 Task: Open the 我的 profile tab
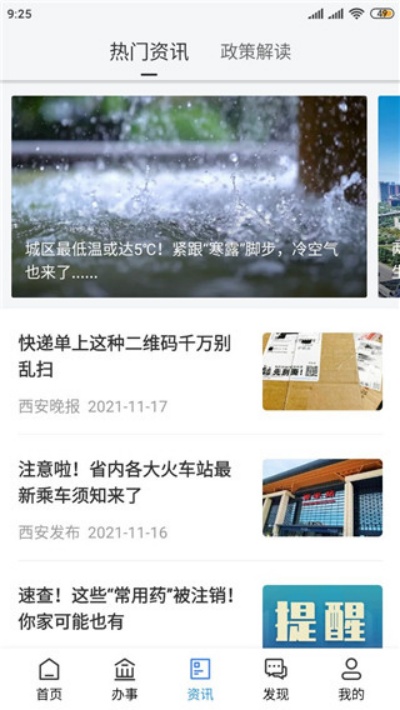351,679
